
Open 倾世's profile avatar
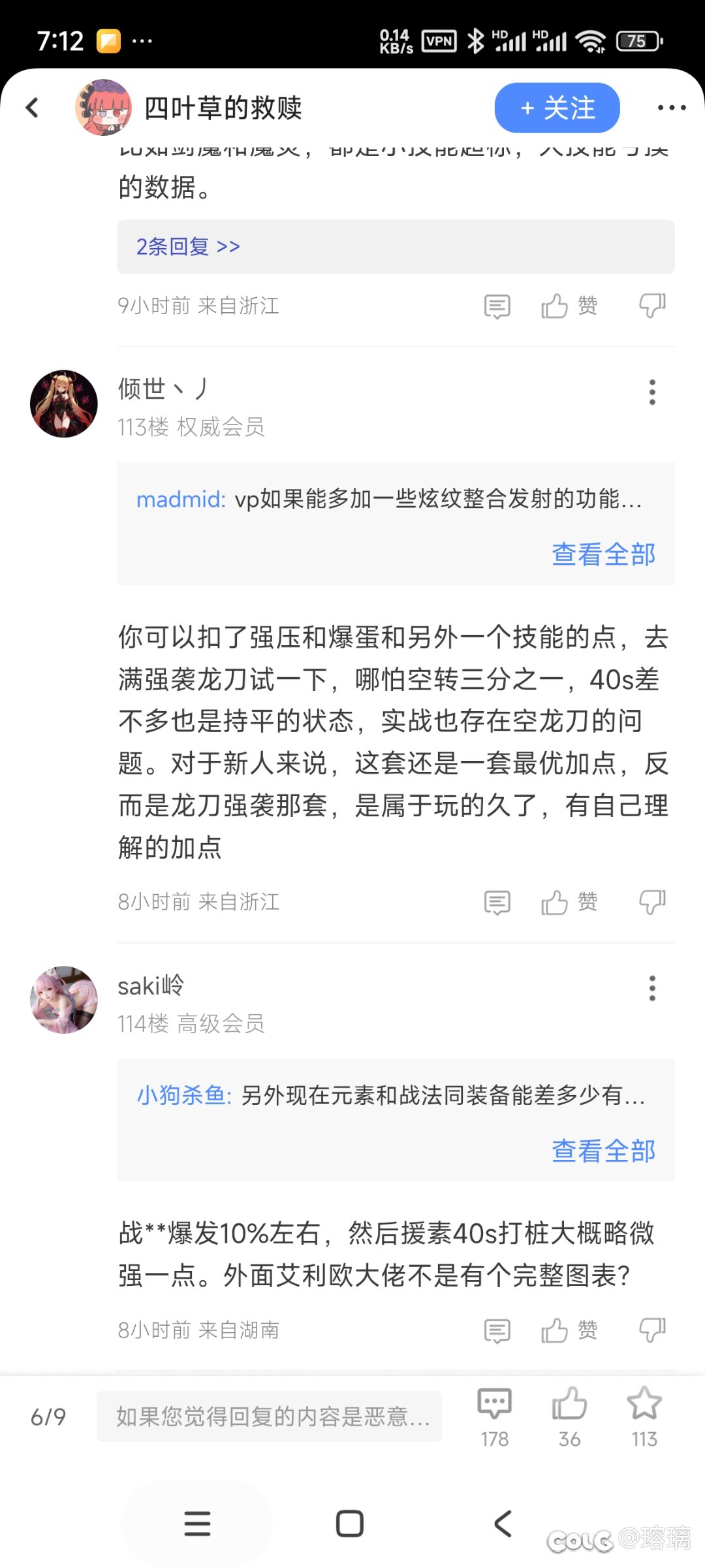(x=64, y=404)
